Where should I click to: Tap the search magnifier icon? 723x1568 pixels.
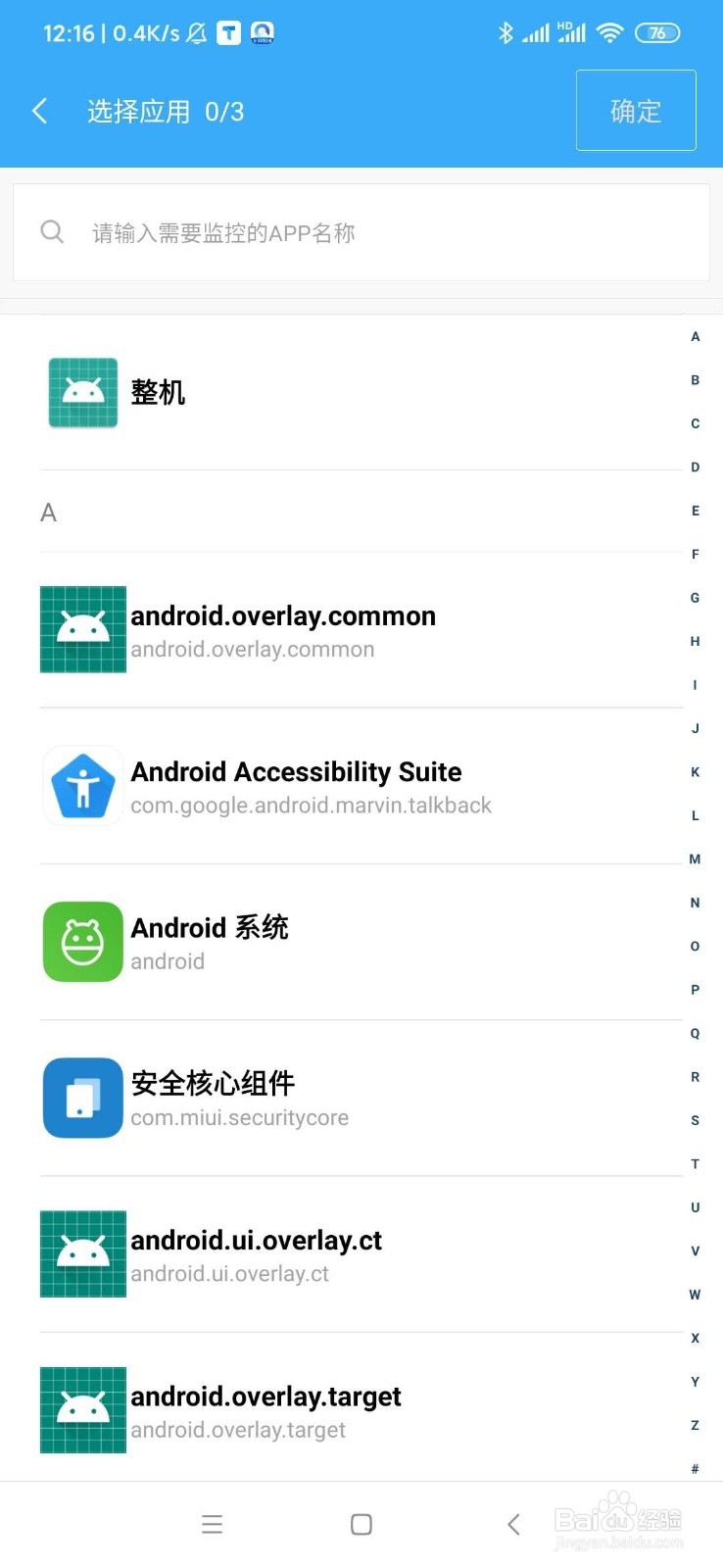click(x=52, y=232)
